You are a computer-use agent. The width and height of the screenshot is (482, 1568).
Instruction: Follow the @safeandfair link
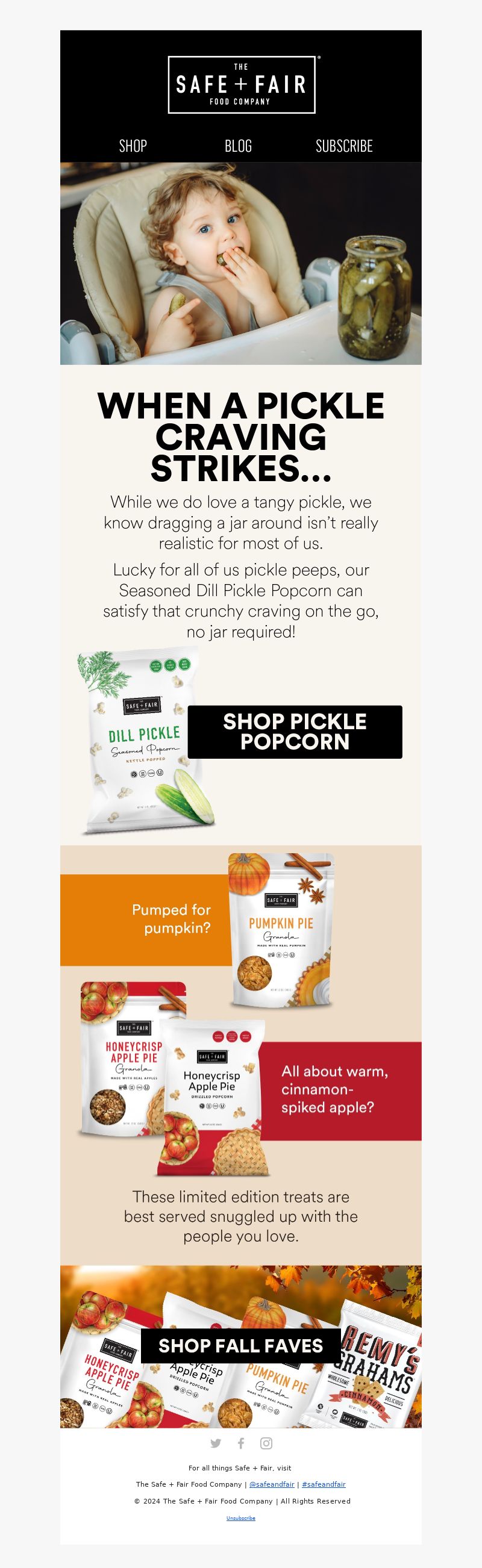272,1484
